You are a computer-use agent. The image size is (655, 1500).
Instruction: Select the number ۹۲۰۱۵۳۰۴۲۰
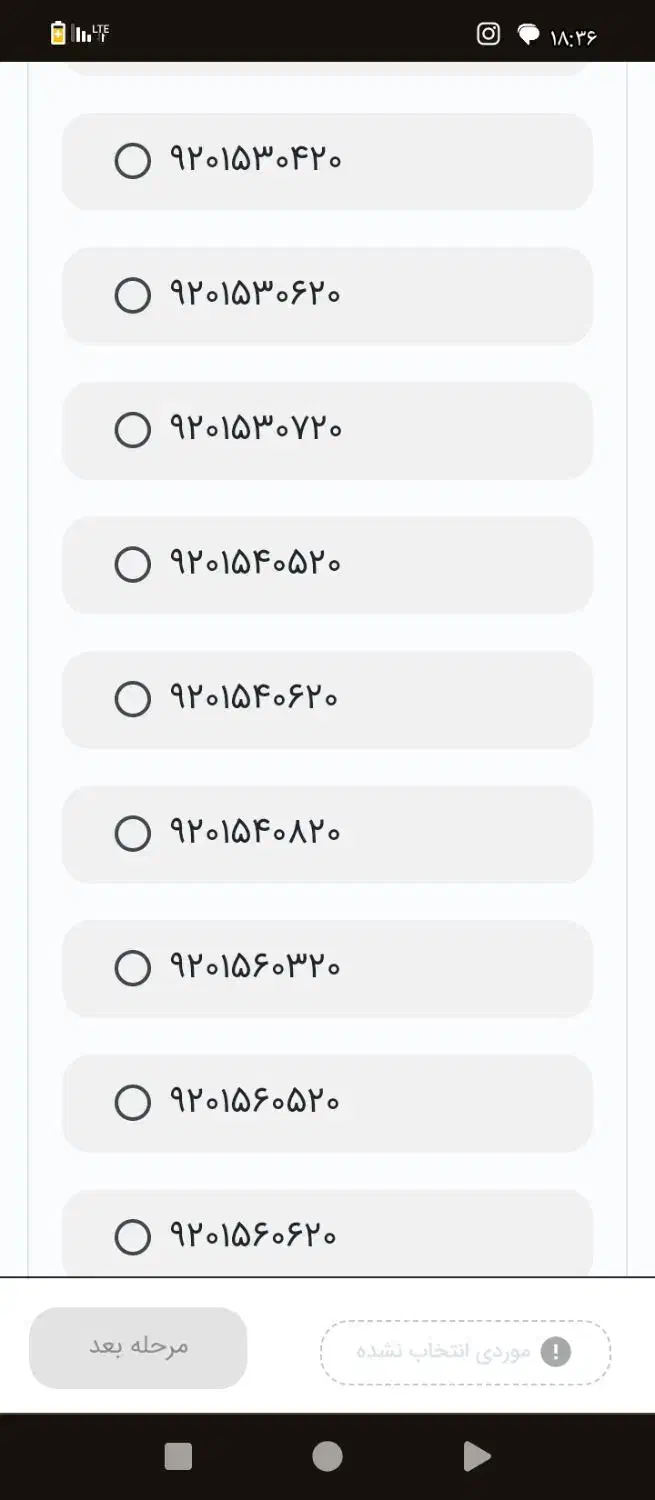pyautogui.click(x=133, y=161)
